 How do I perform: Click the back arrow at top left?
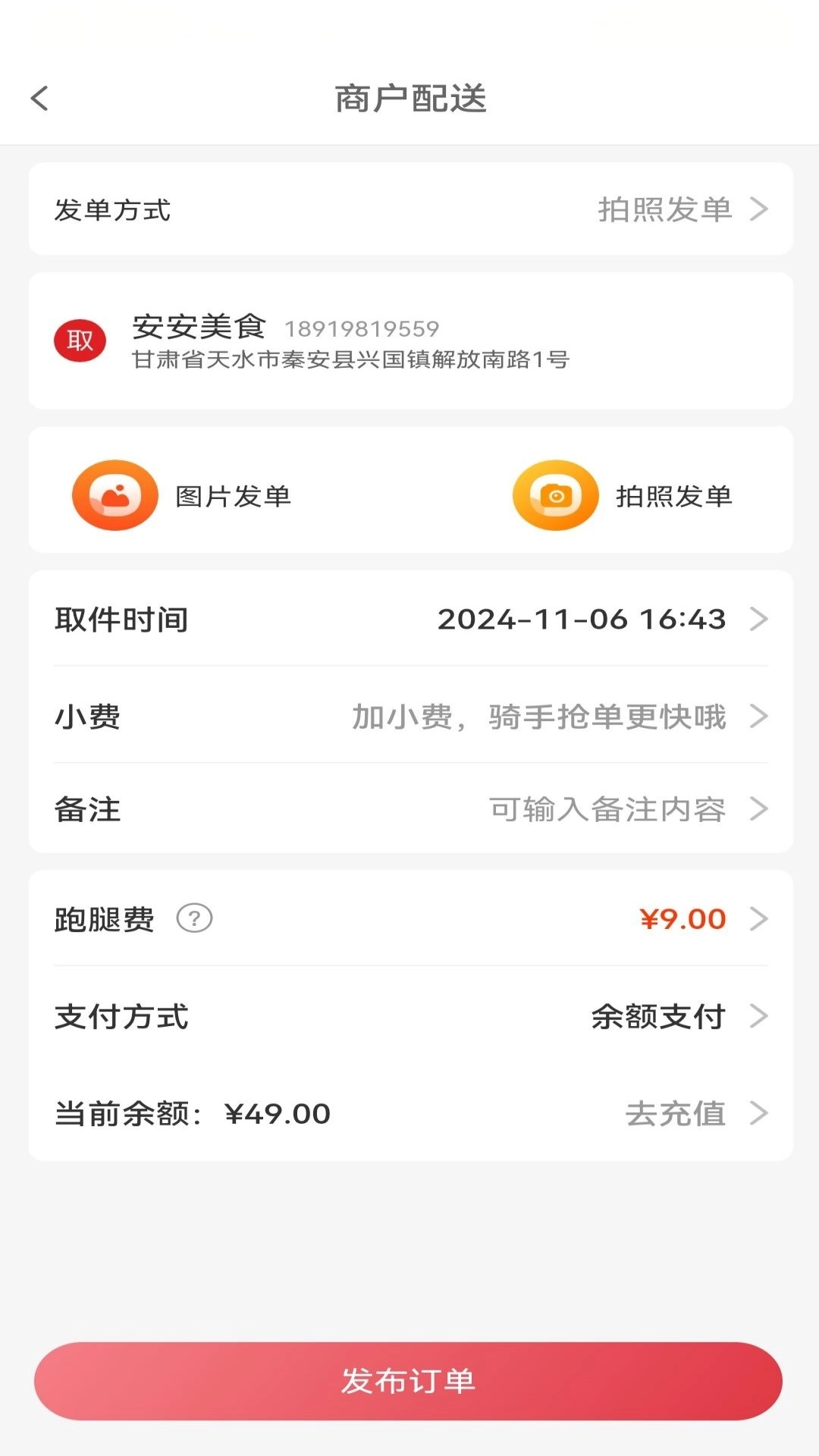[39, 99]
